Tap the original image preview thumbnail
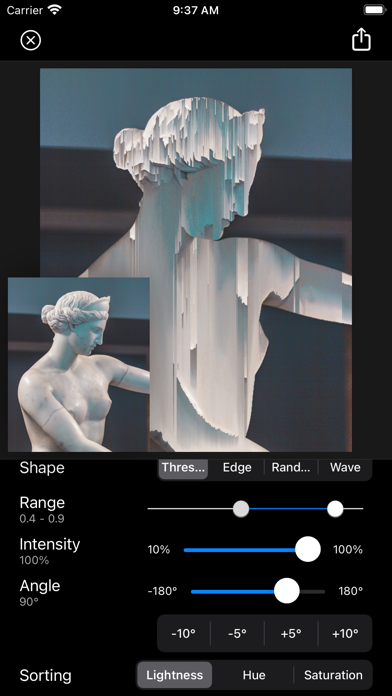Image resolution: width=392 pixels, height=696 pixels. tap(79, 364)
